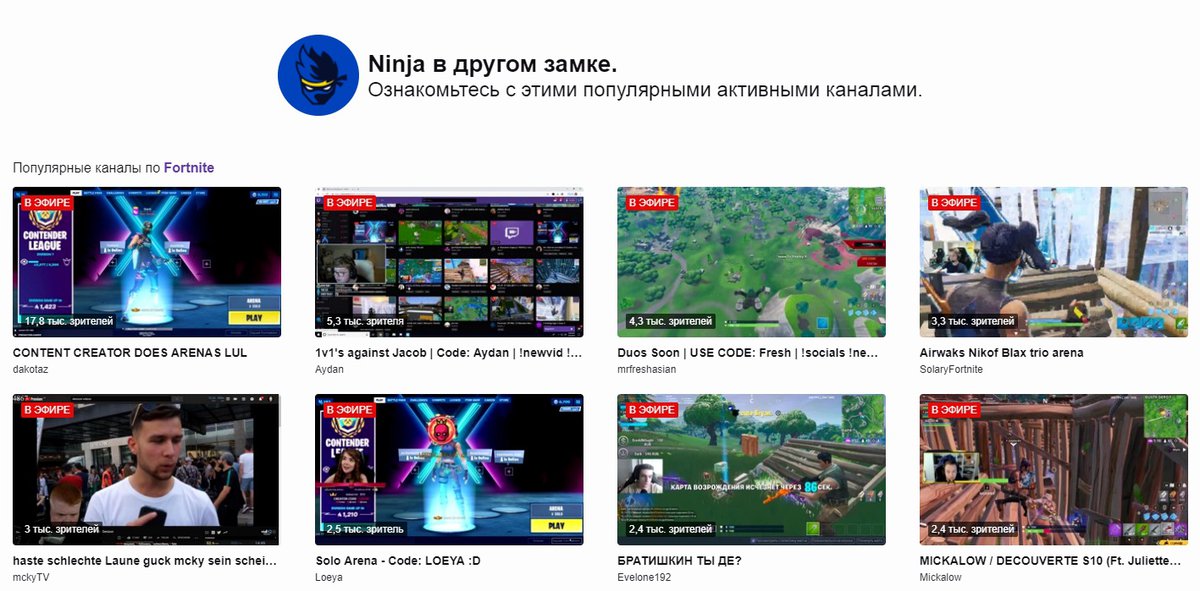
Task: Open Evelone192's БРАТИШКИН ТЫ ДЕ stream
Action: pos(751,469)
